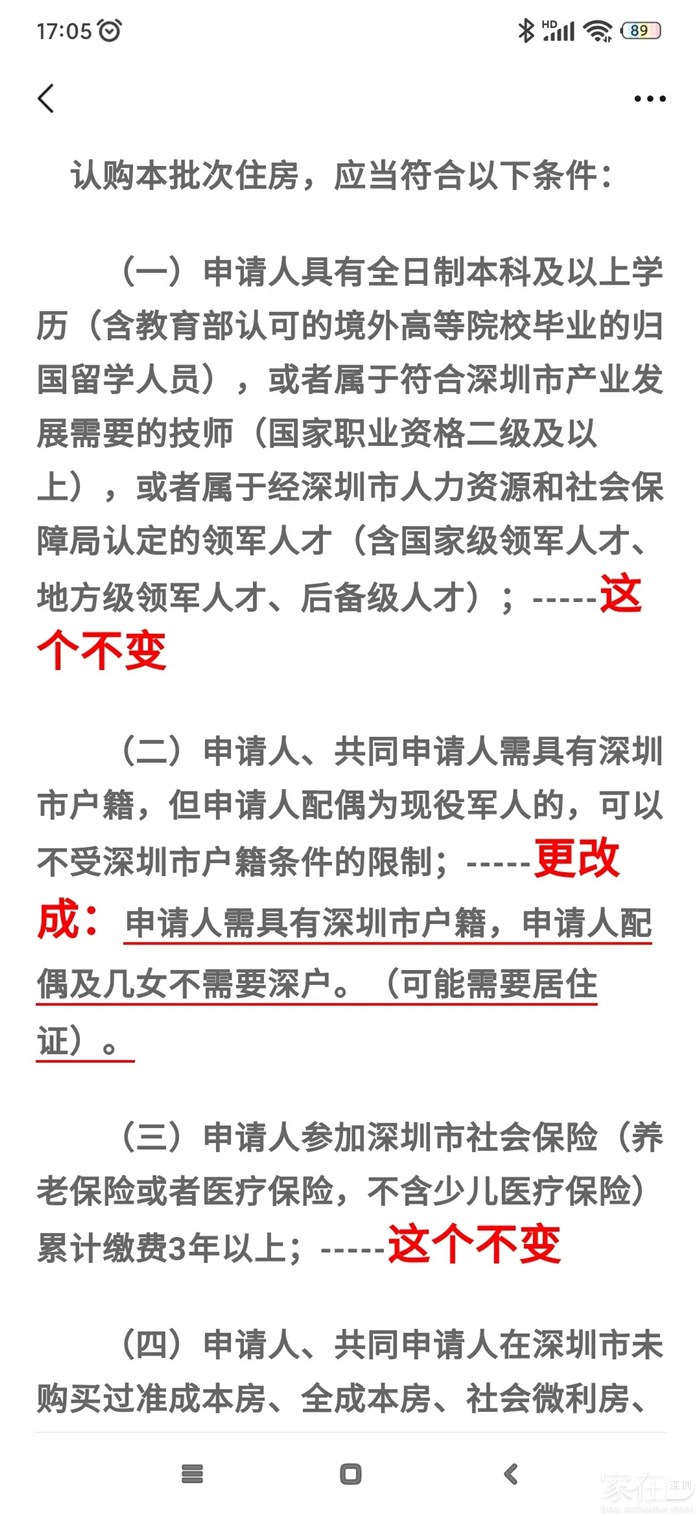Open the three-dot overflow menu
The height and width of the screenshot is (1516, 700).
(x=649, y=98)
